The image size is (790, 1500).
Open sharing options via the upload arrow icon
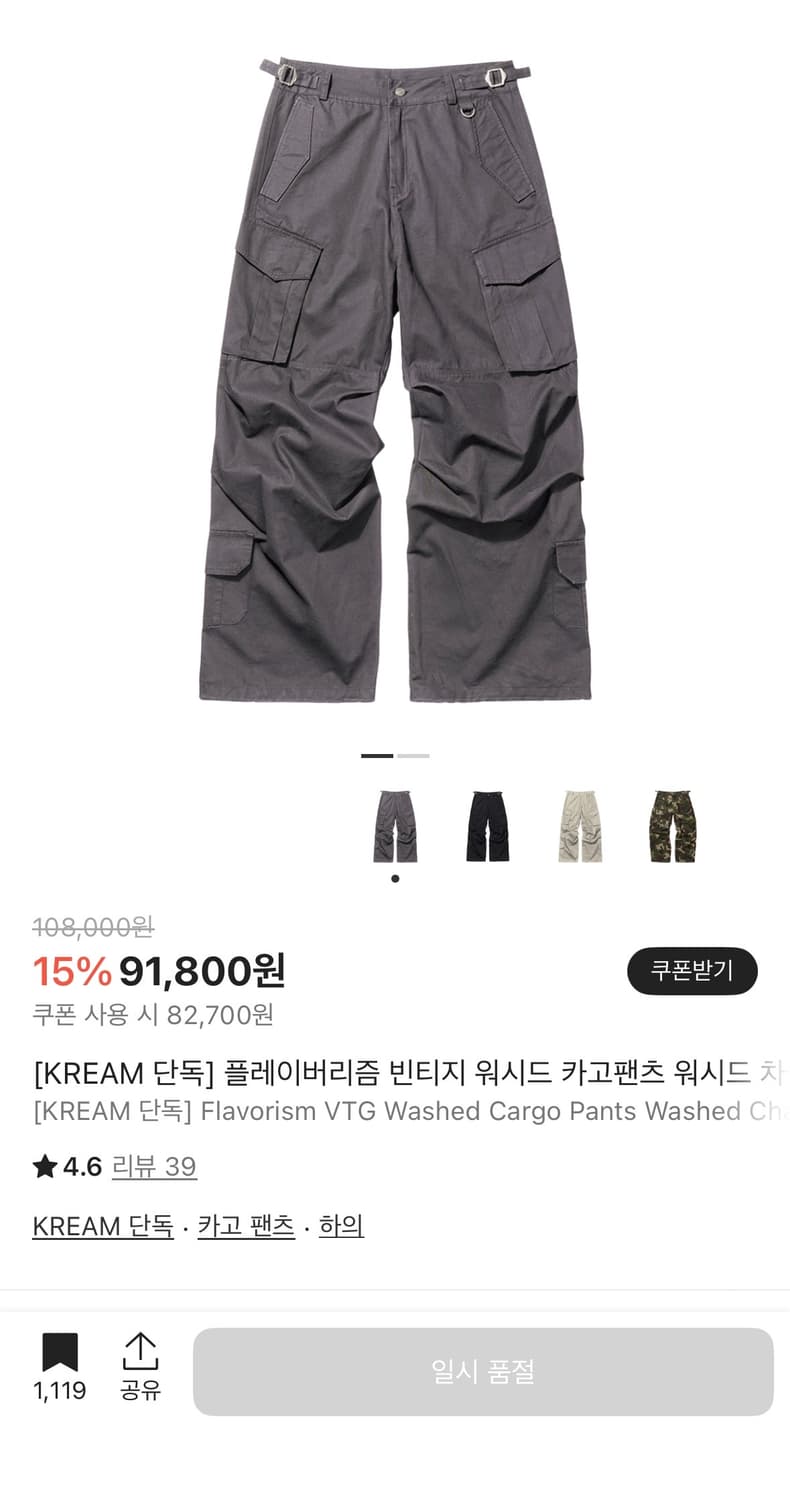(143, 1352)
